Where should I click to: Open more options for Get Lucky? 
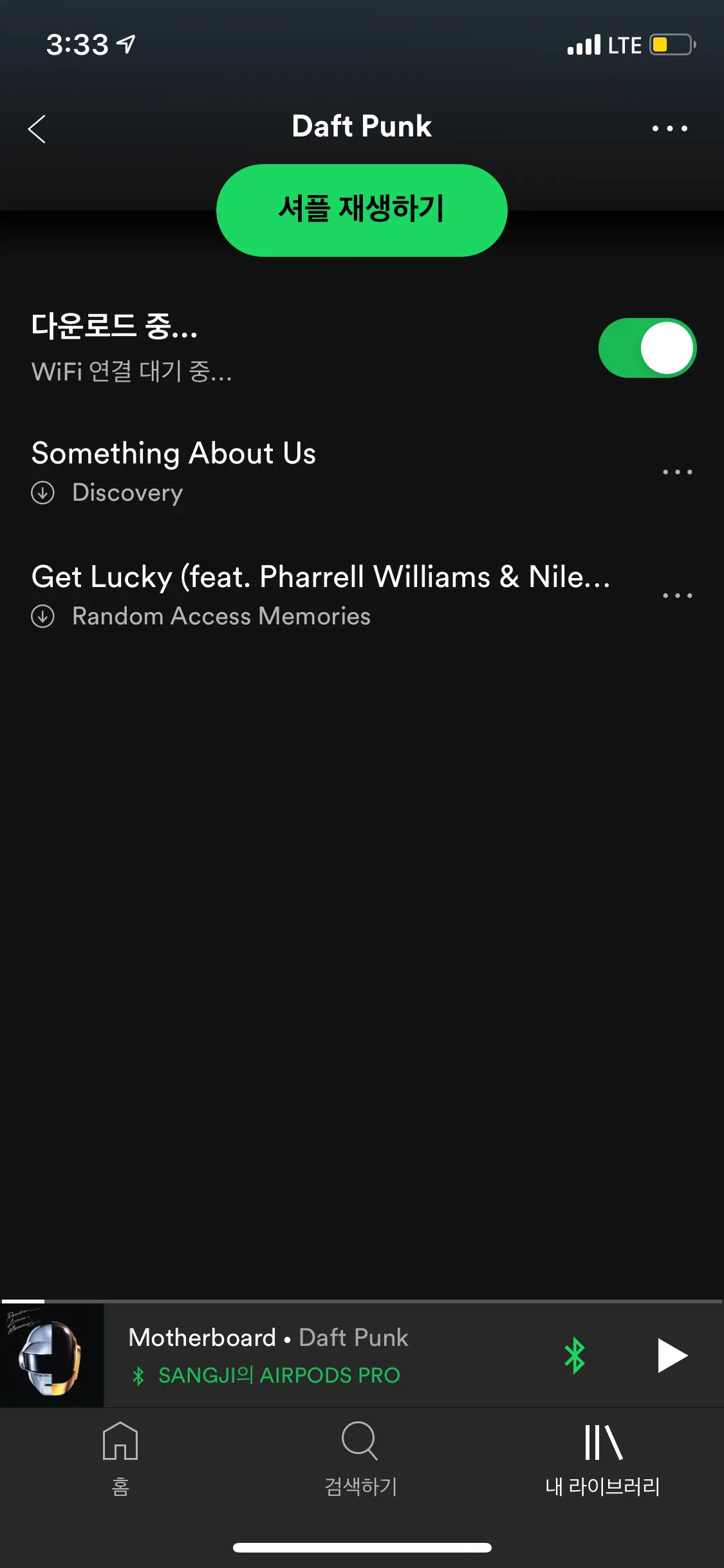pos(677,596)
